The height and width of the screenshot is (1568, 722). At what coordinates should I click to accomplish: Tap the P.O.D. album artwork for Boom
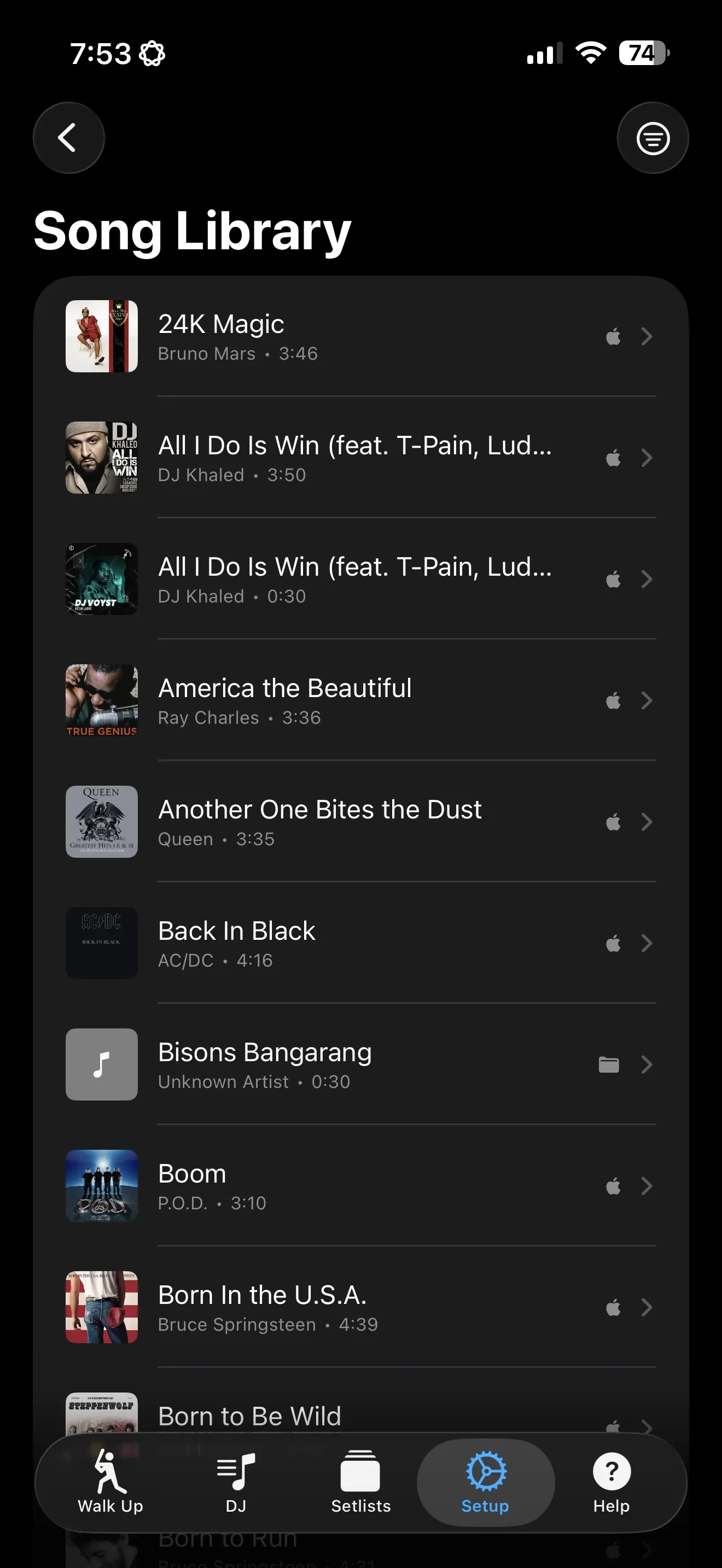coord(101,1186)
